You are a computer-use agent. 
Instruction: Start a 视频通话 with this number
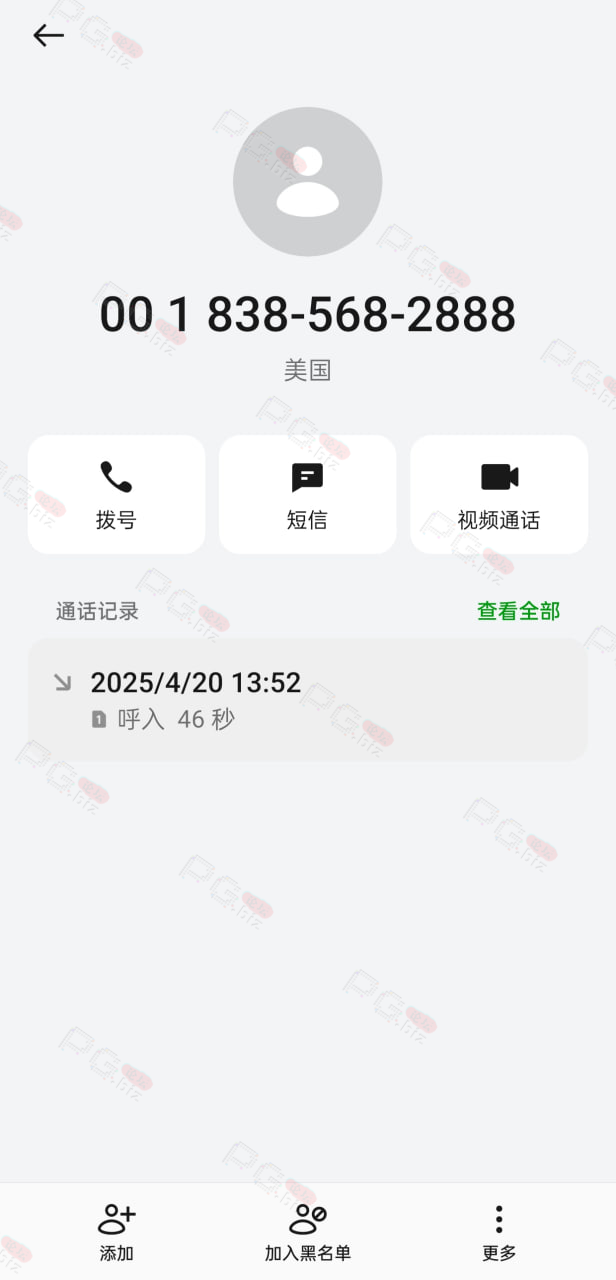click(x=499, y=494)
